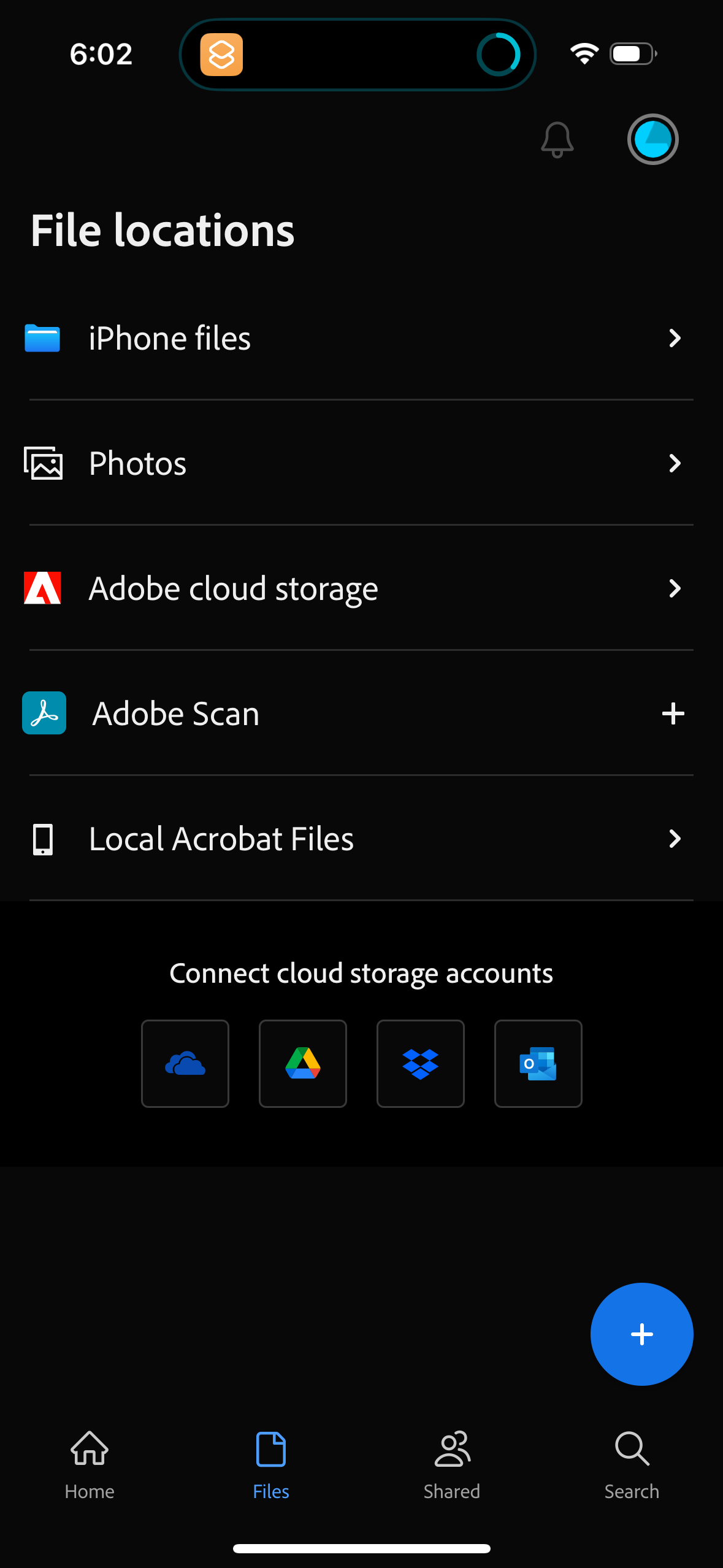Open Photos using its chevron arrow
Image resolution: width=723 pixels, height=1568 pixels.
tap(675, 464)
